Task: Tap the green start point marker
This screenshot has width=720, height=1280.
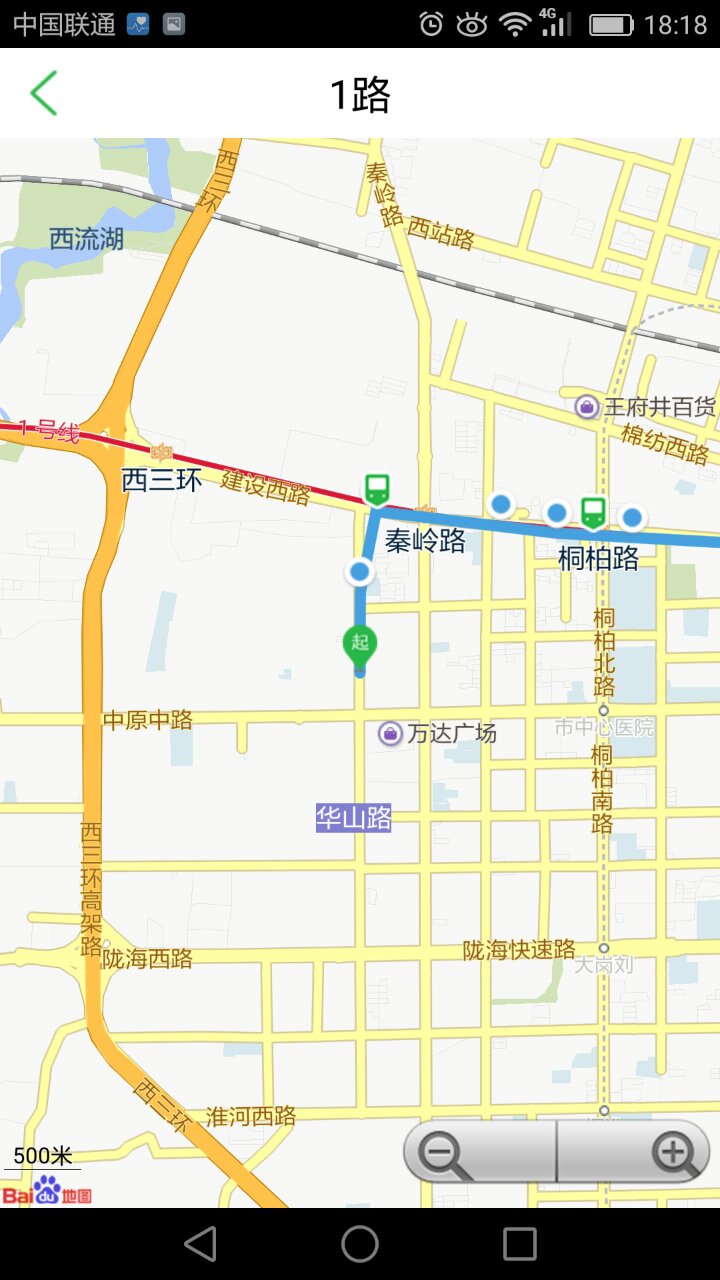Action: click(x=360, y=643)
